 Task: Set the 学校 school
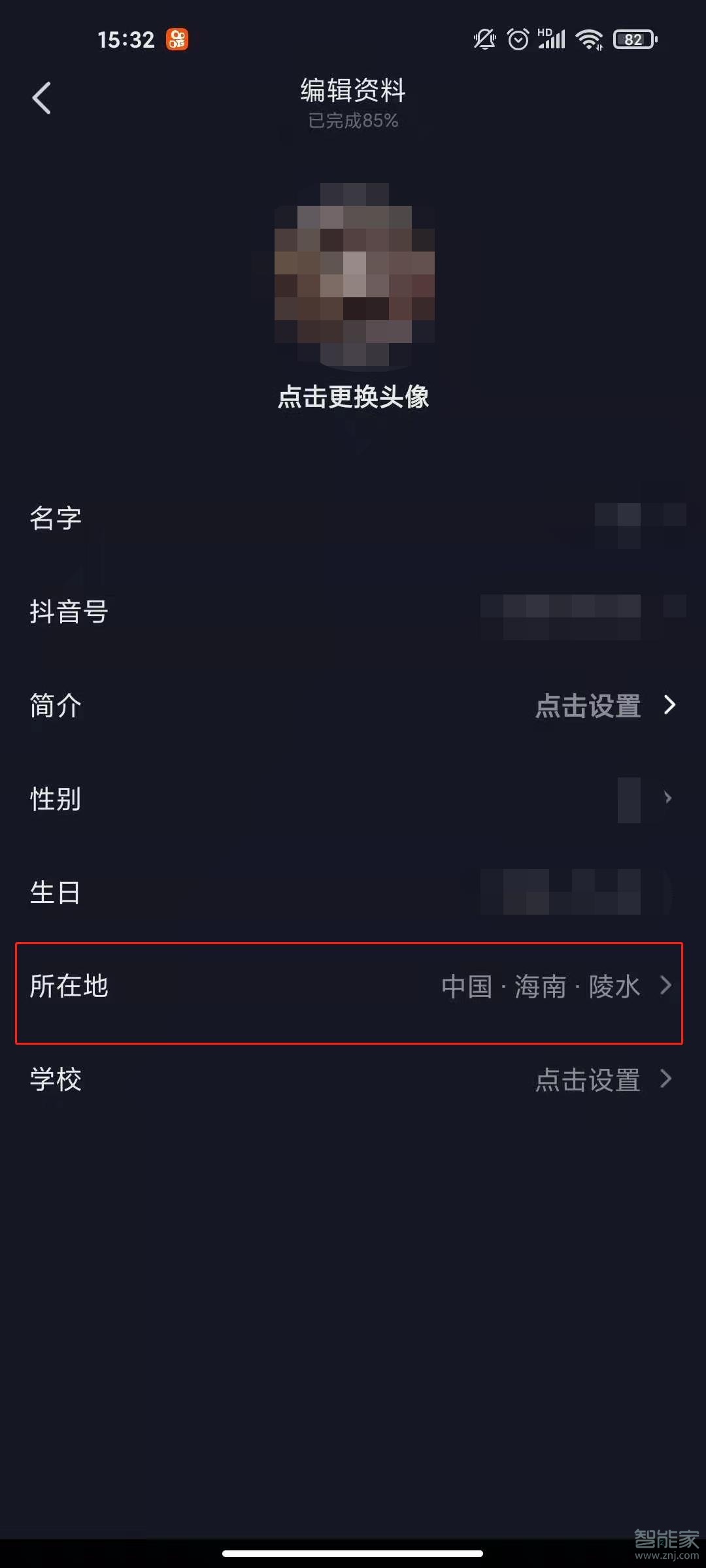(353, 1080)
